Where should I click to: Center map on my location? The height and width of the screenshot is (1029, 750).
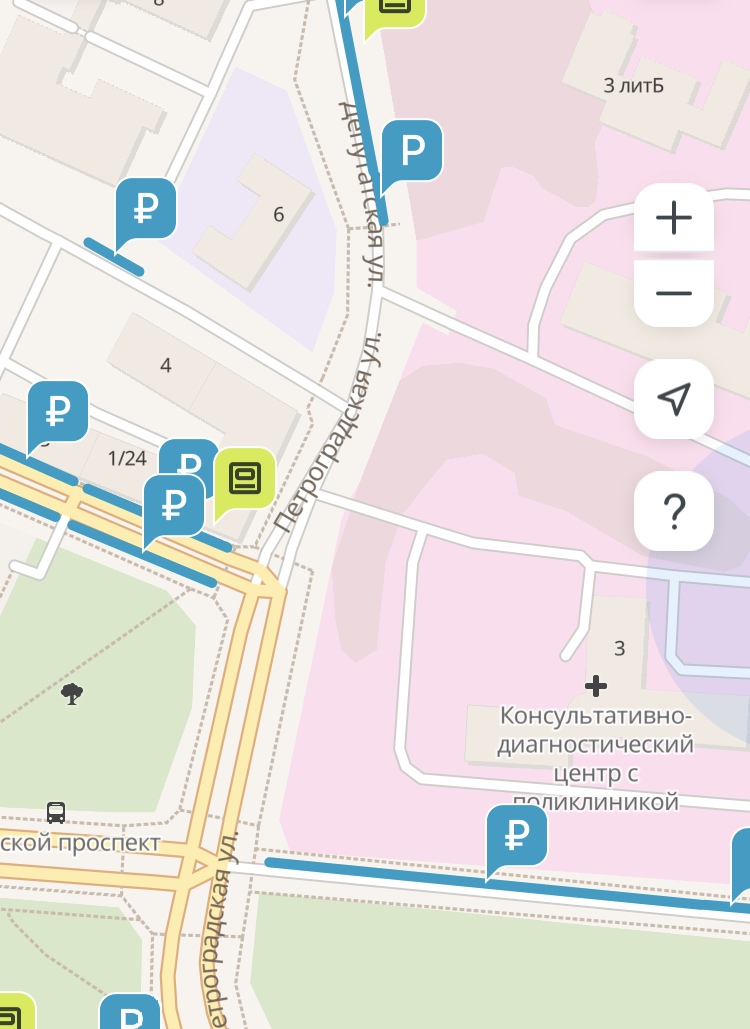(674, 399)
